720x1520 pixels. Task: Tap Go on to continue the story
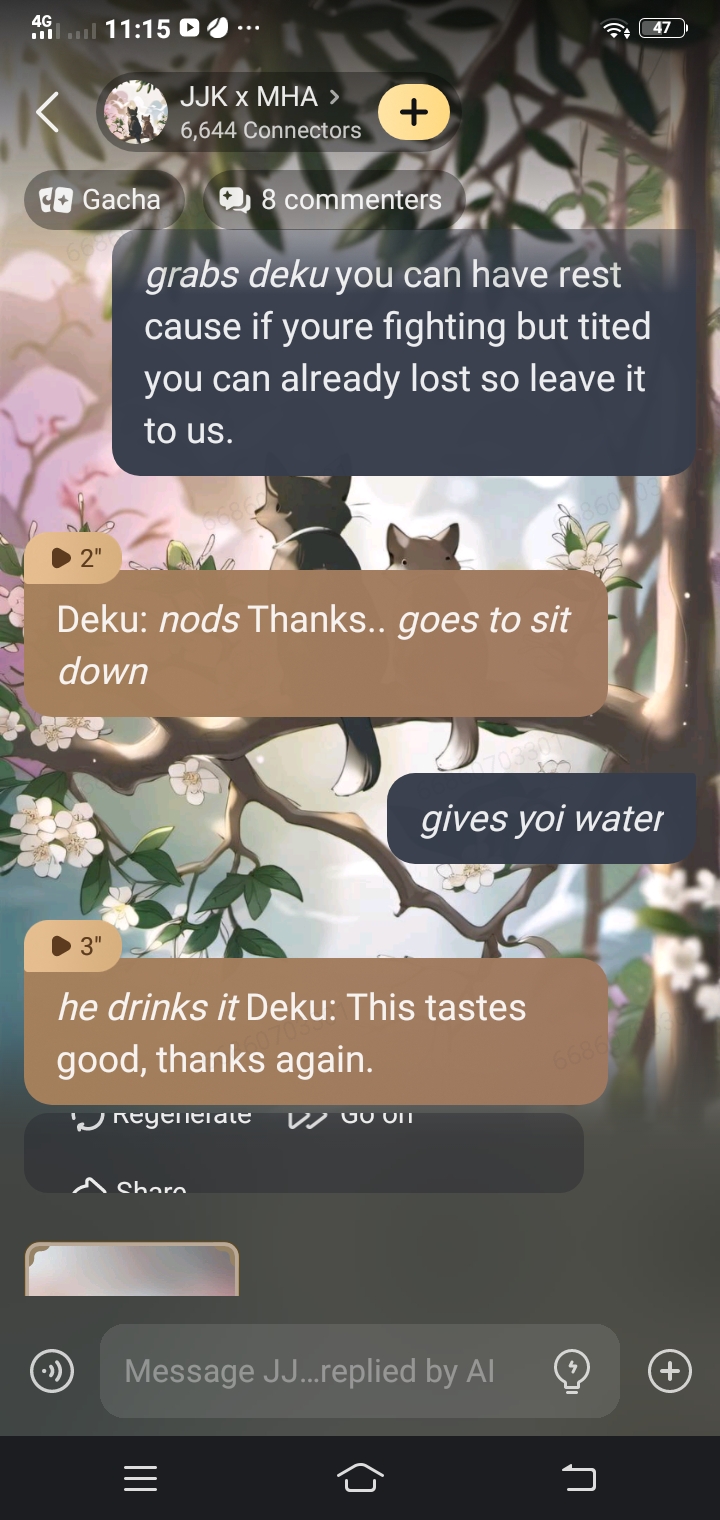pyautogui.click(x=352, y=1120)
